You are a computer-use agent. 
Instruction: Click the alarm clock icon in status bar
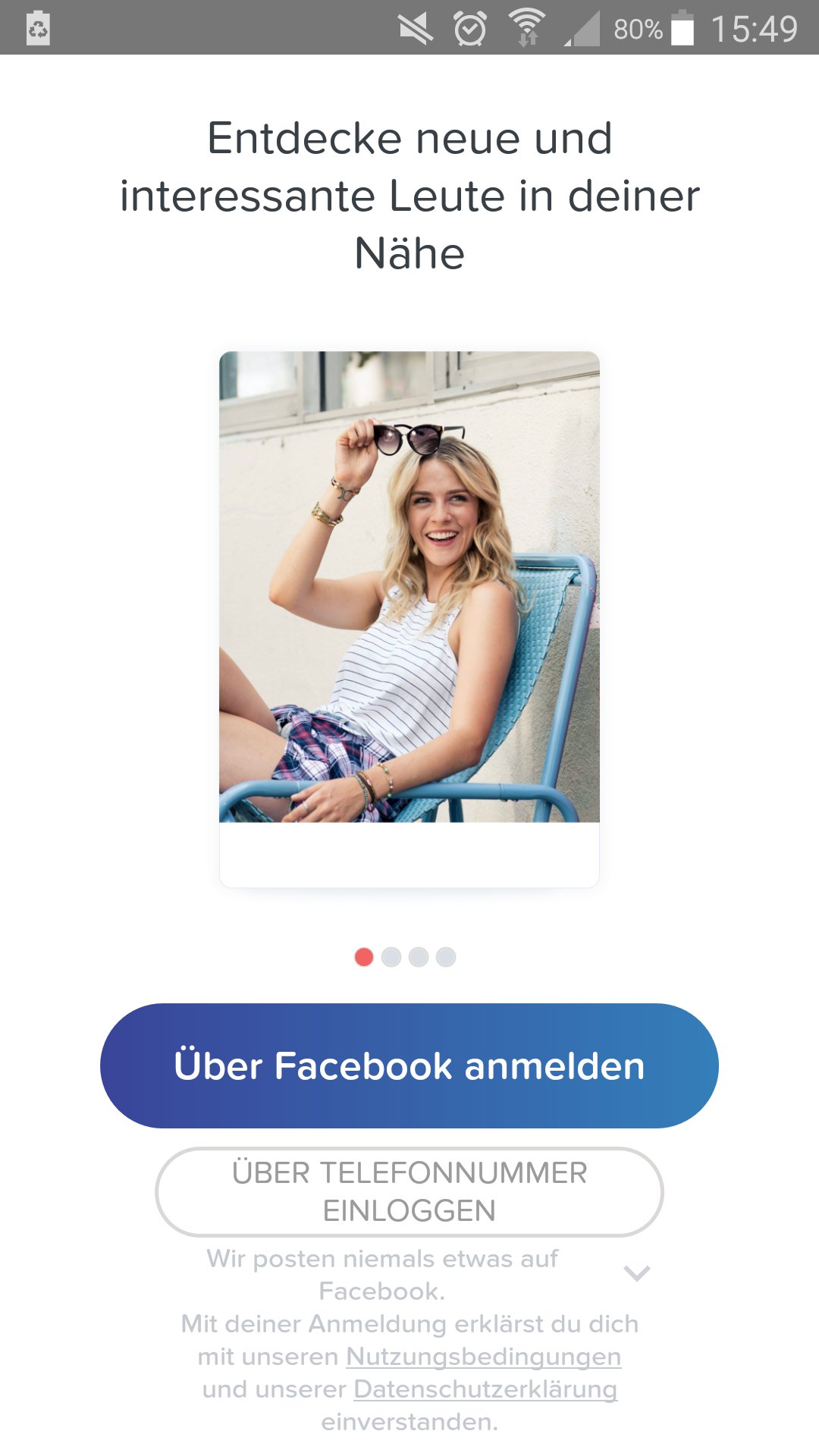point(468,27)
